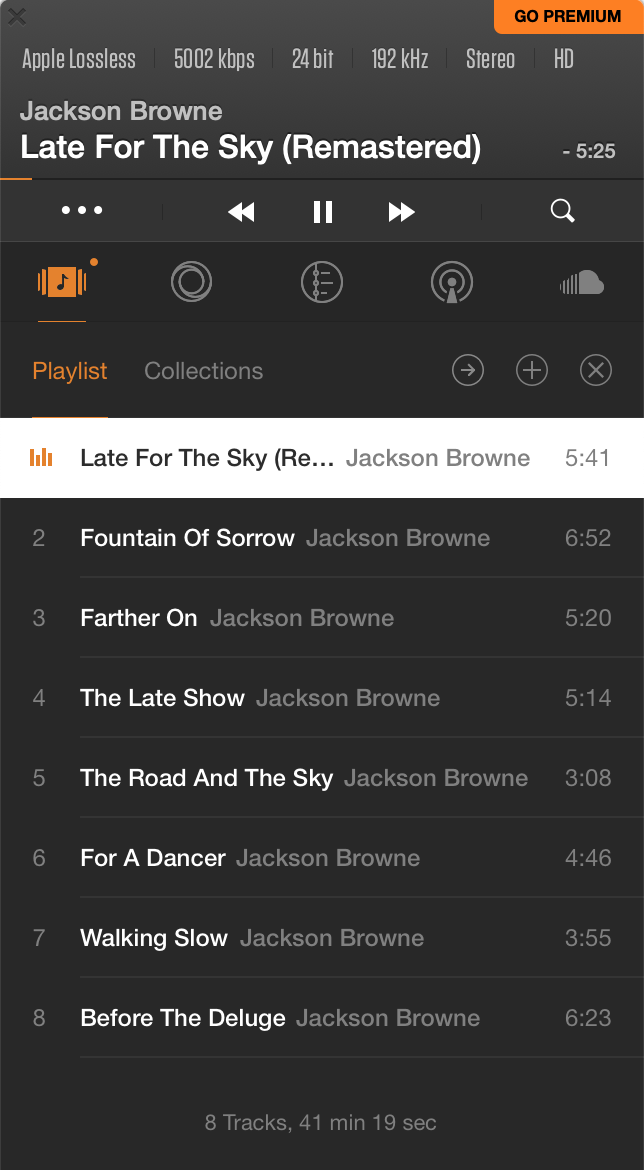Image resolution: width=644 pixels, height=1170 pixels.
Task: Open the SoundCloud tab
Action: [x=582, y=282]
